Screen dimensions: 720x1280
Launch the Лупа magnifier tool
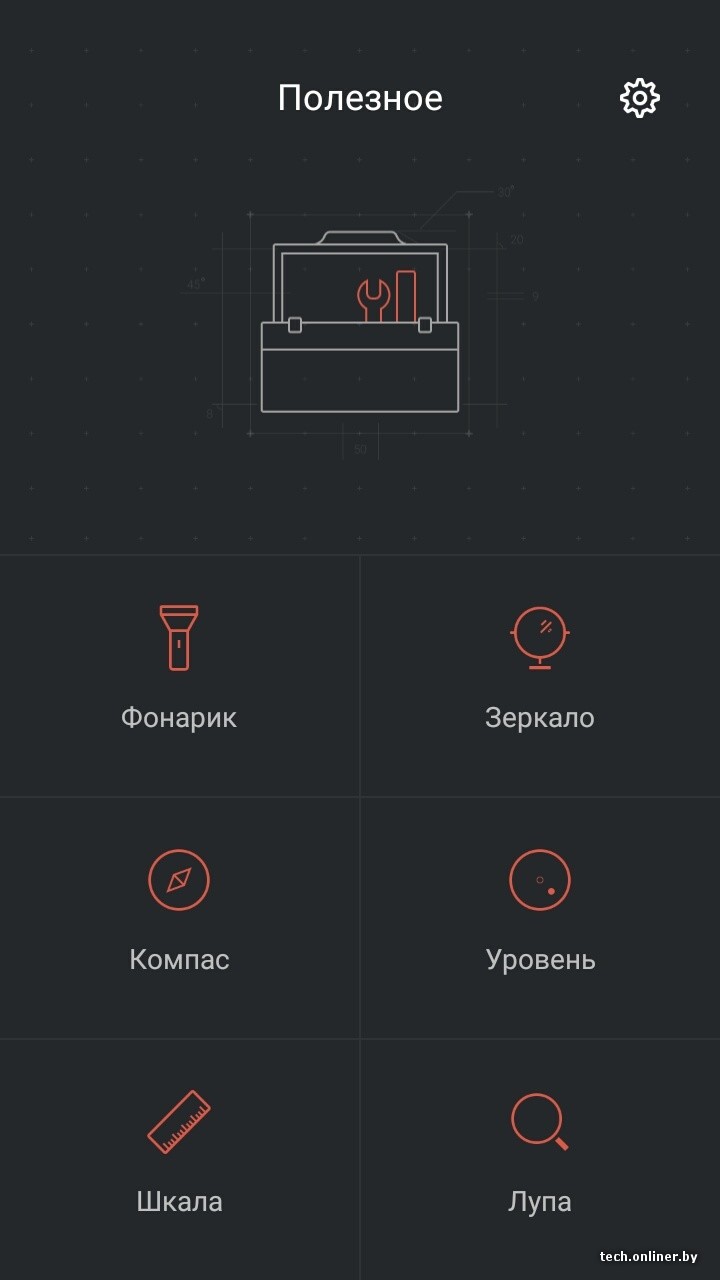[x=540, y=1150]
